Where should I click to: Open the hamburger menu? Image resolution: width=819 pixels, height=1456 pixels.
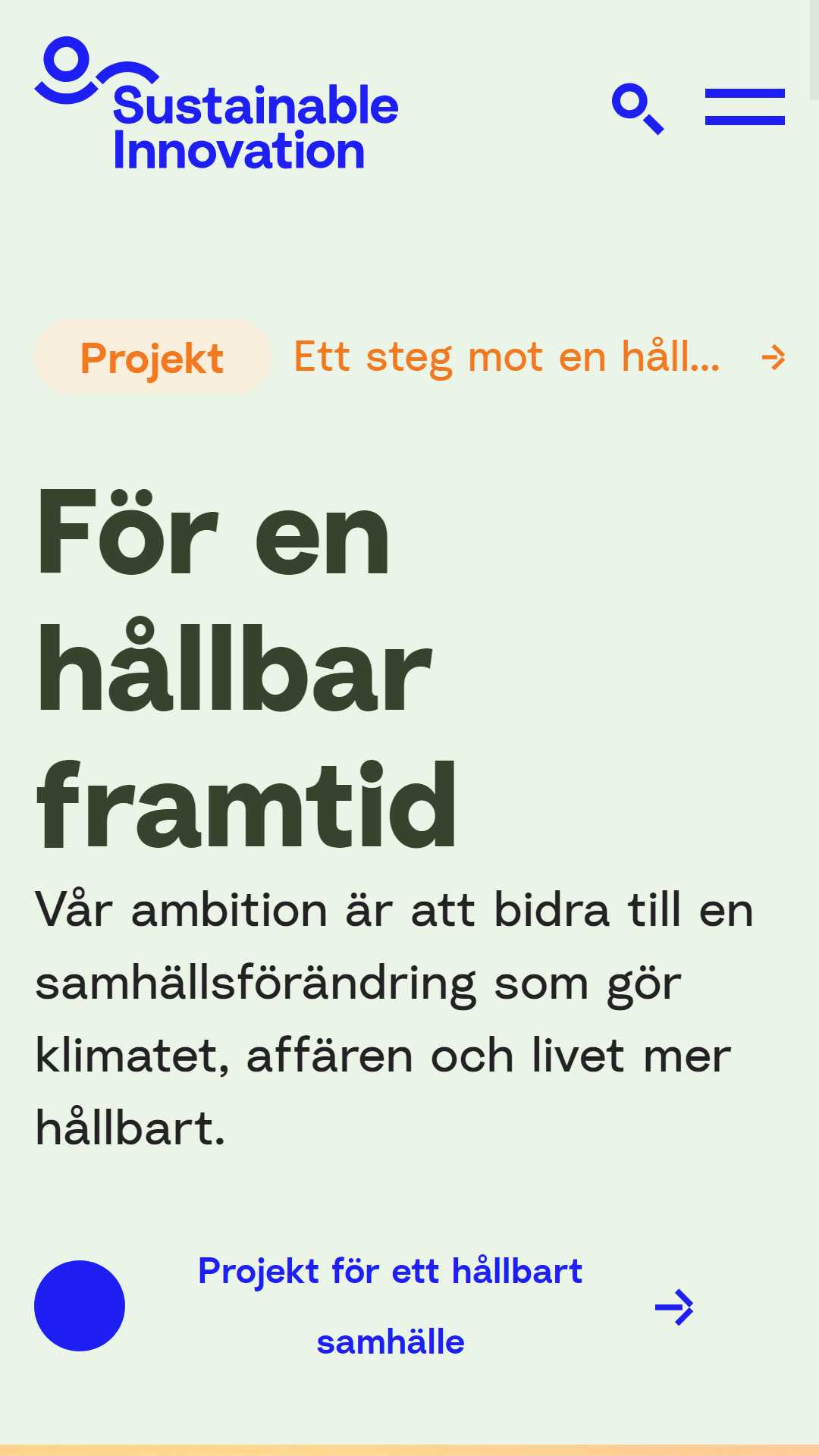click(745, 107)
